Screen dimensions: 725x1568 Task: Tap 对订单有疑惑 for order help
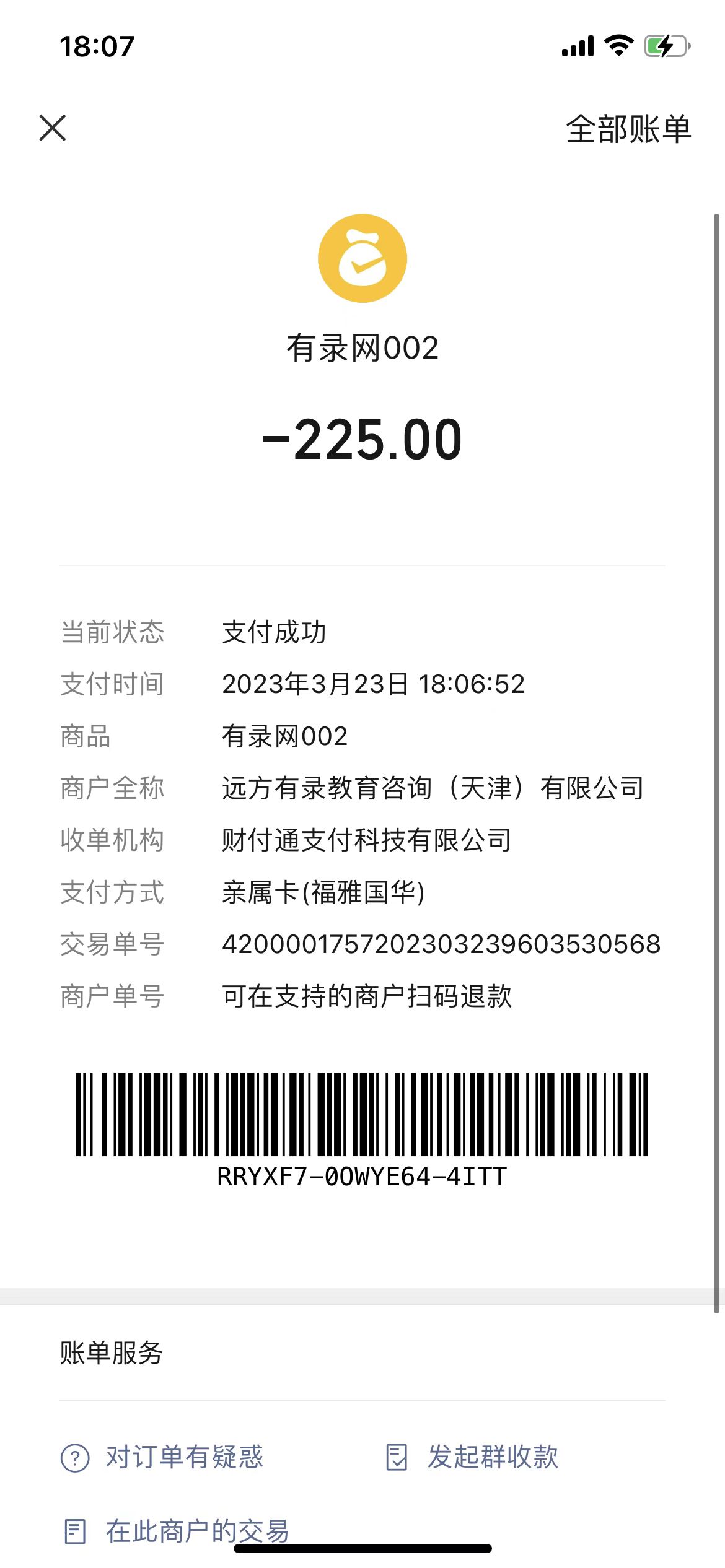tap(163, 1457)
